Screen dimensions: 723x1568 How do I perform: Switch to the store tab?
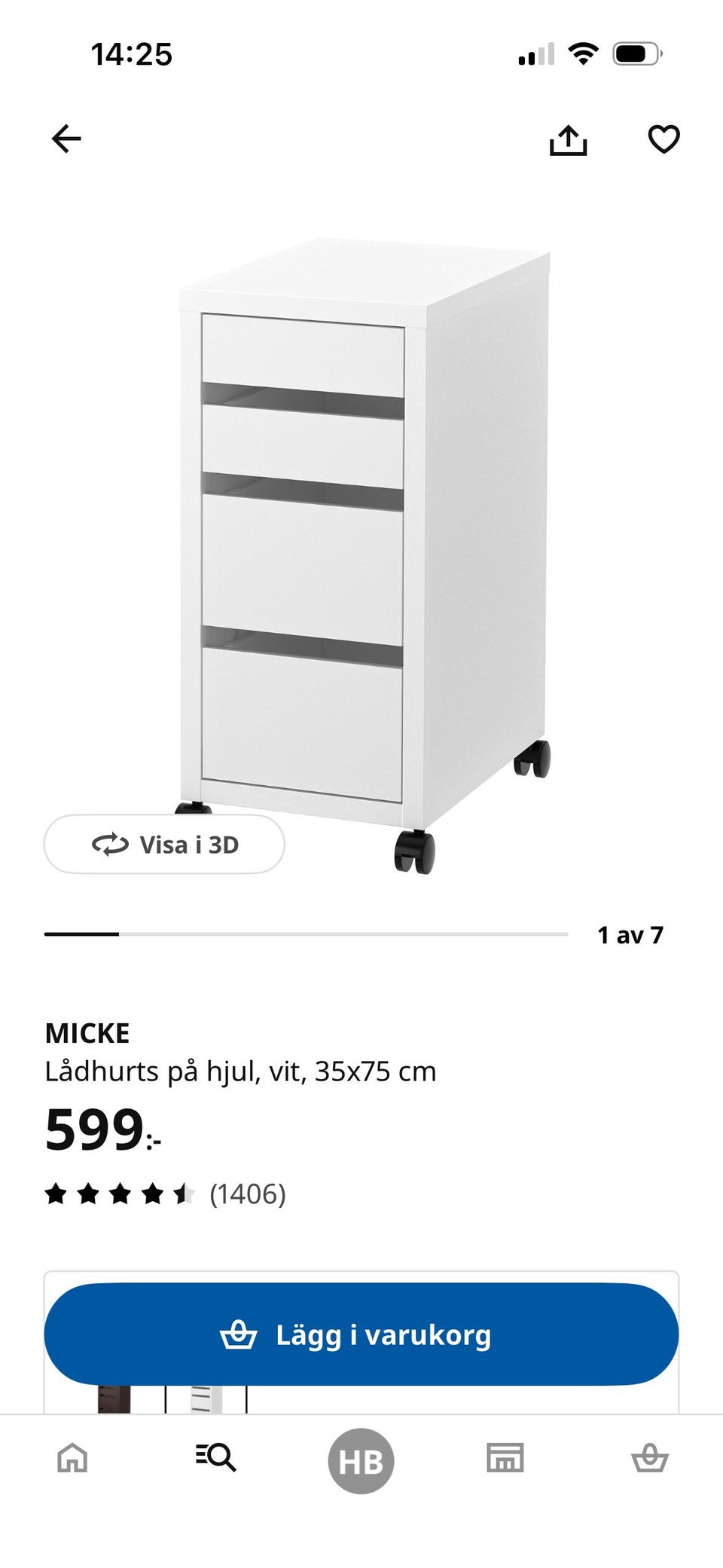(x=505, y=1458)
